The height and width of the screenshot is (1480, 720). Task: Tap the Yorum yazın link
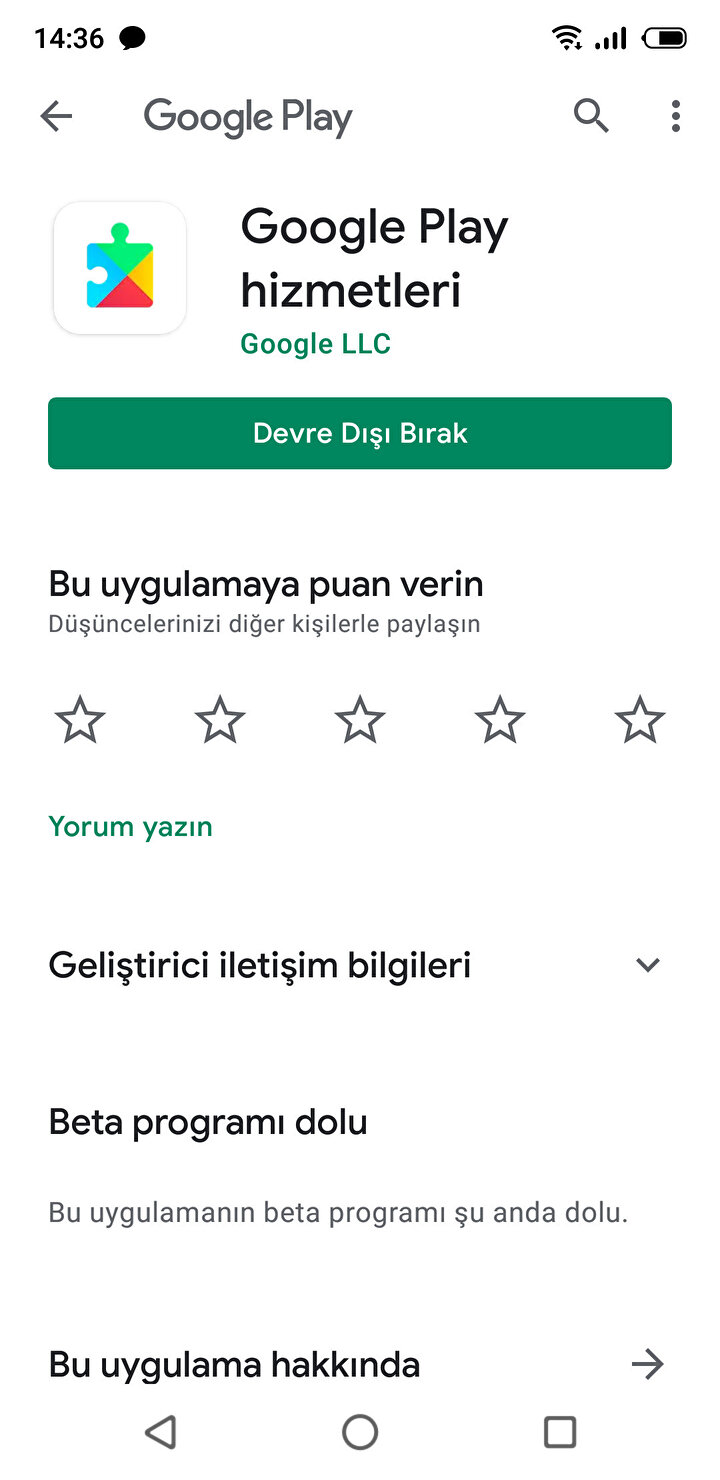131,827
